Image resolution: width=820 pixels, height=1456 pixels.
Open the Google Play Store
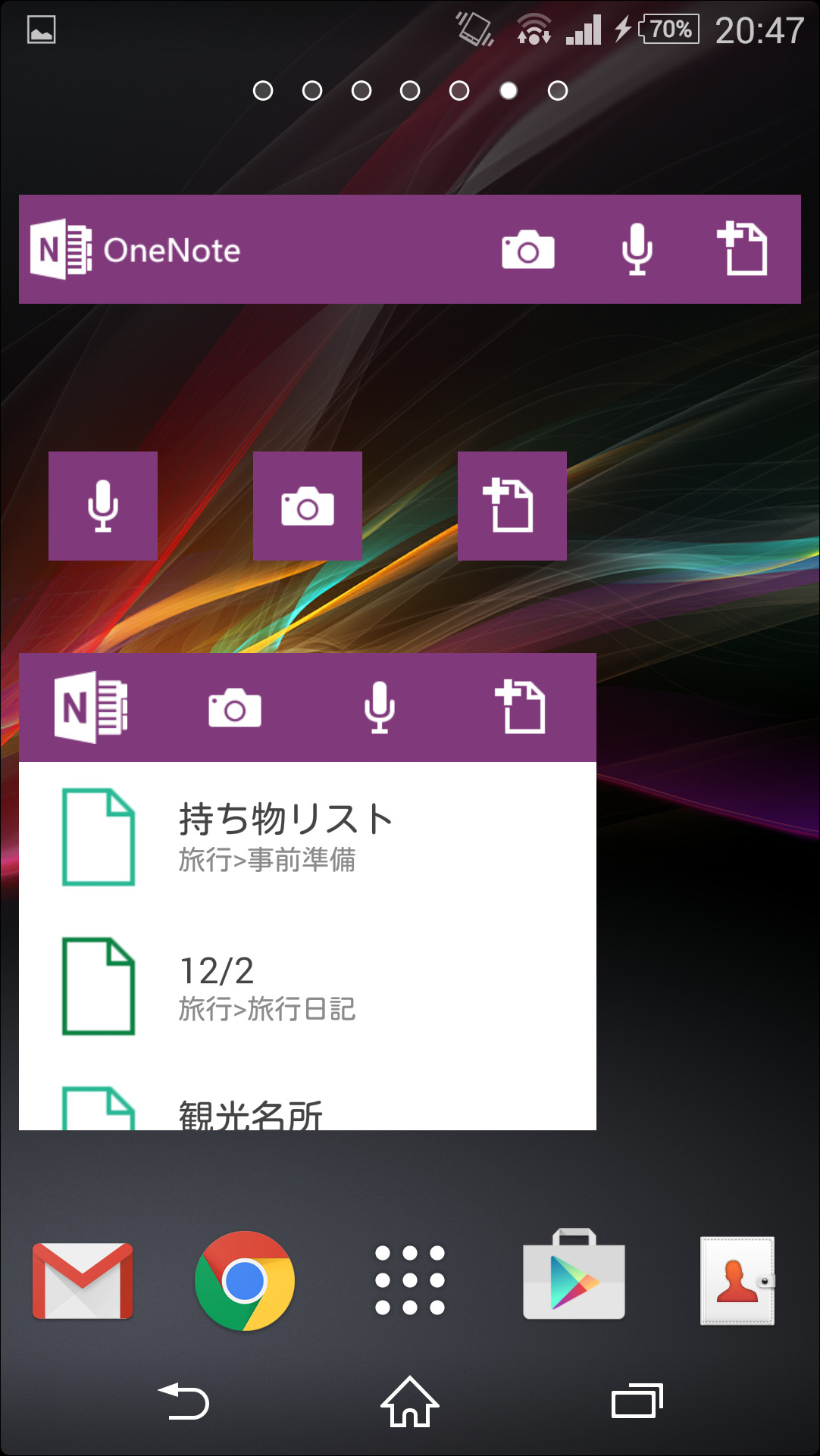[572, 1279]
